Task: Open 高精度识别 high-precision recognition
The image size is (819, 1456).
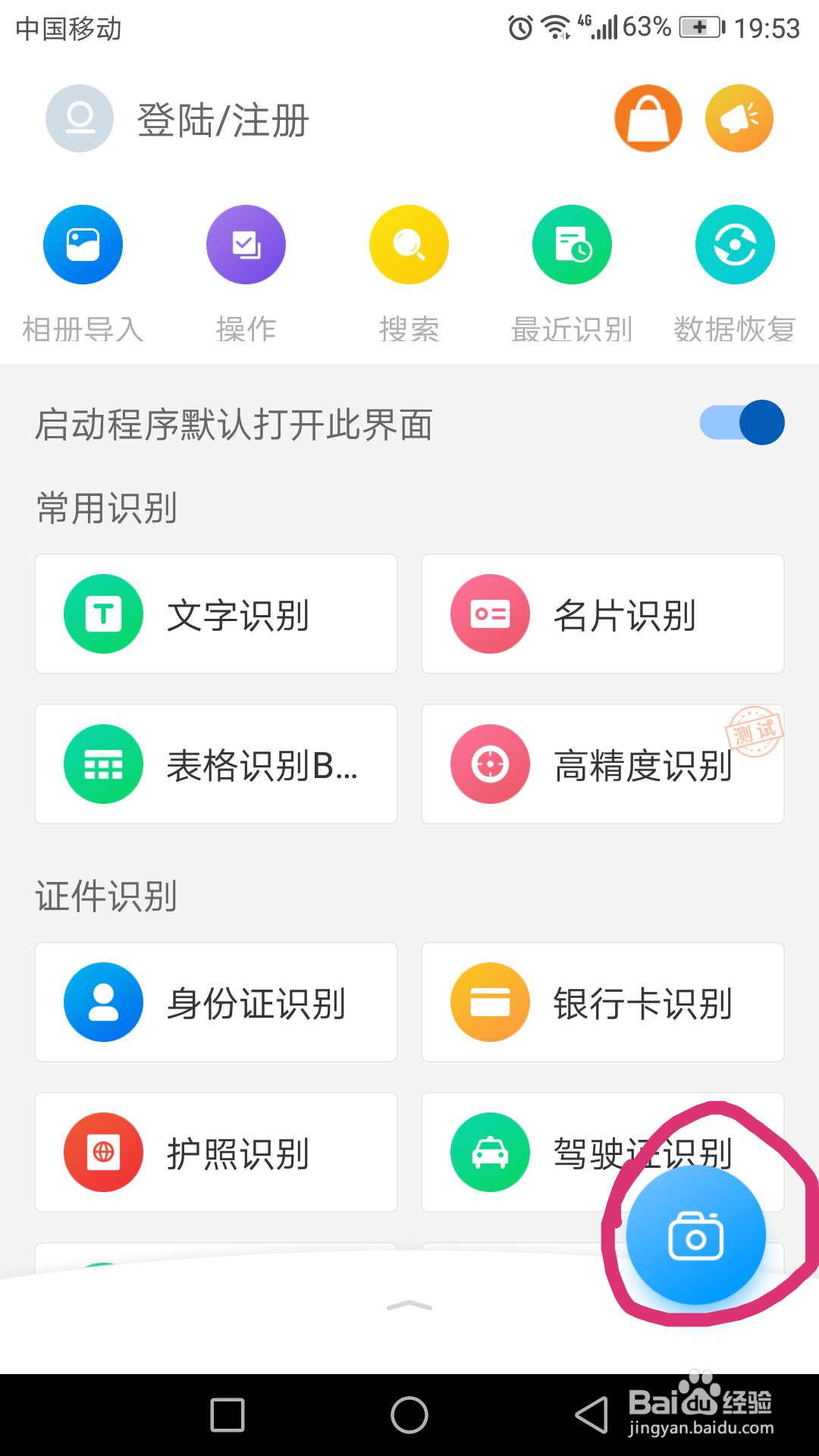Action: coord(602,764)
